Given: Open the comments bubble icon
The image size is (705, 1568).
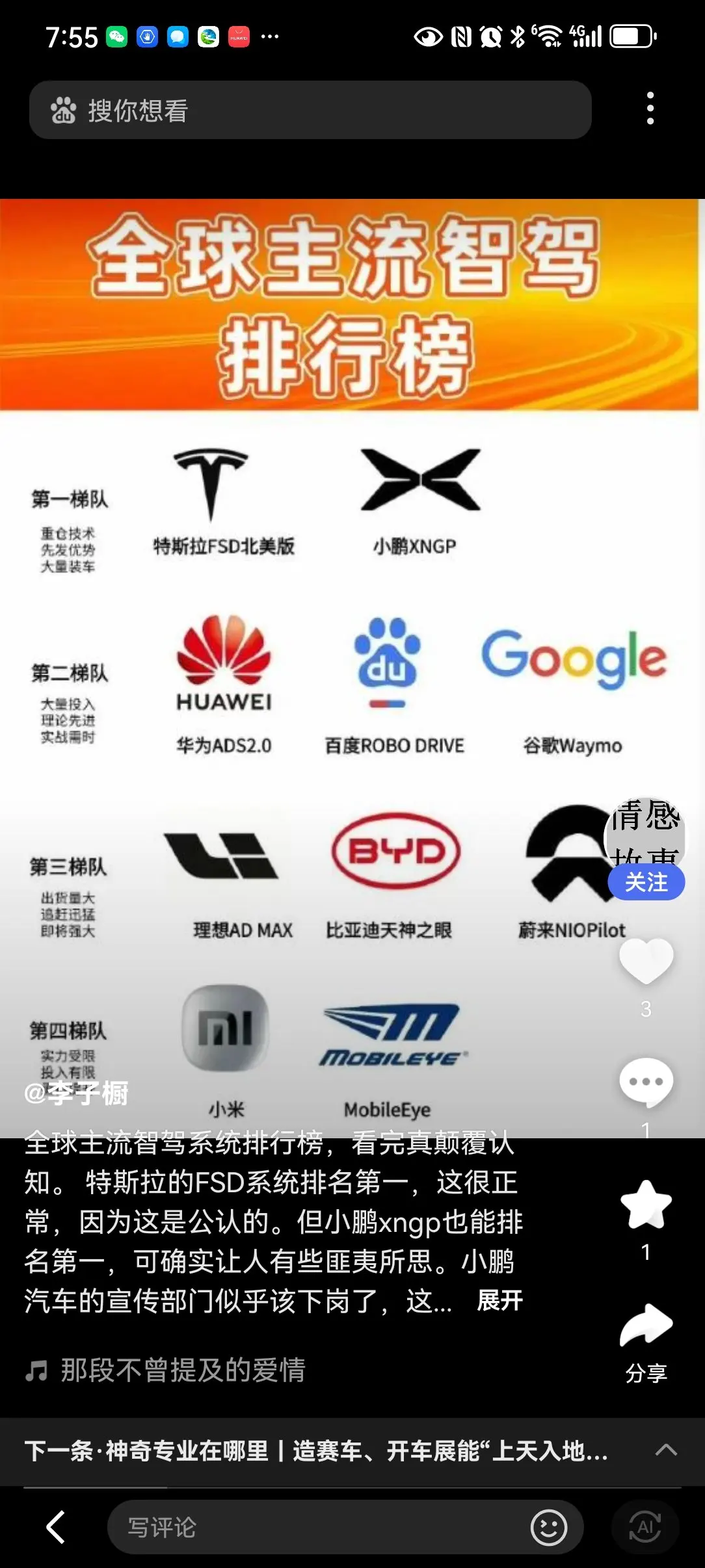Looking at the screenshot, I should (x=646, y=1082).
